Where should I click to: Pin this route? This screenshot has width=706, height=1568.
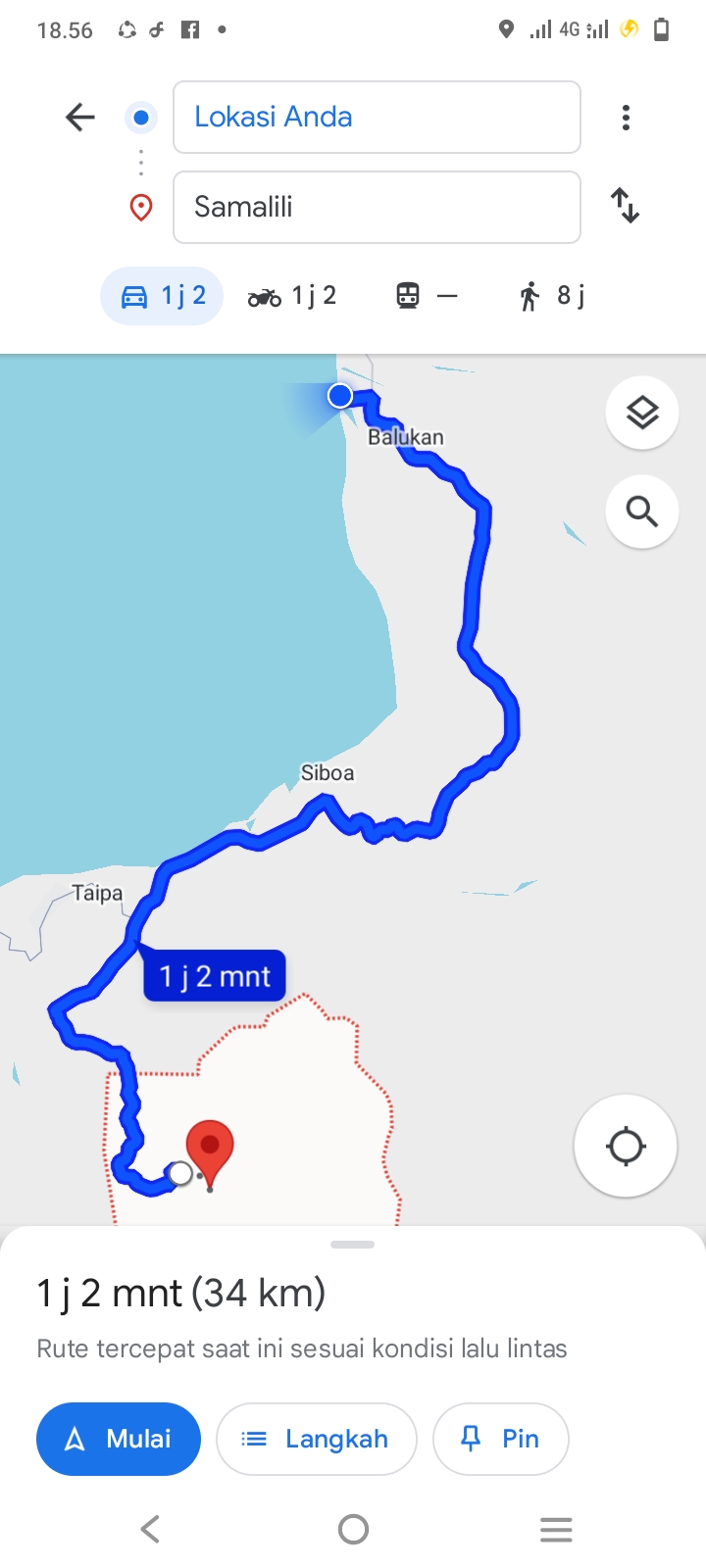[x=501, y=1439]
